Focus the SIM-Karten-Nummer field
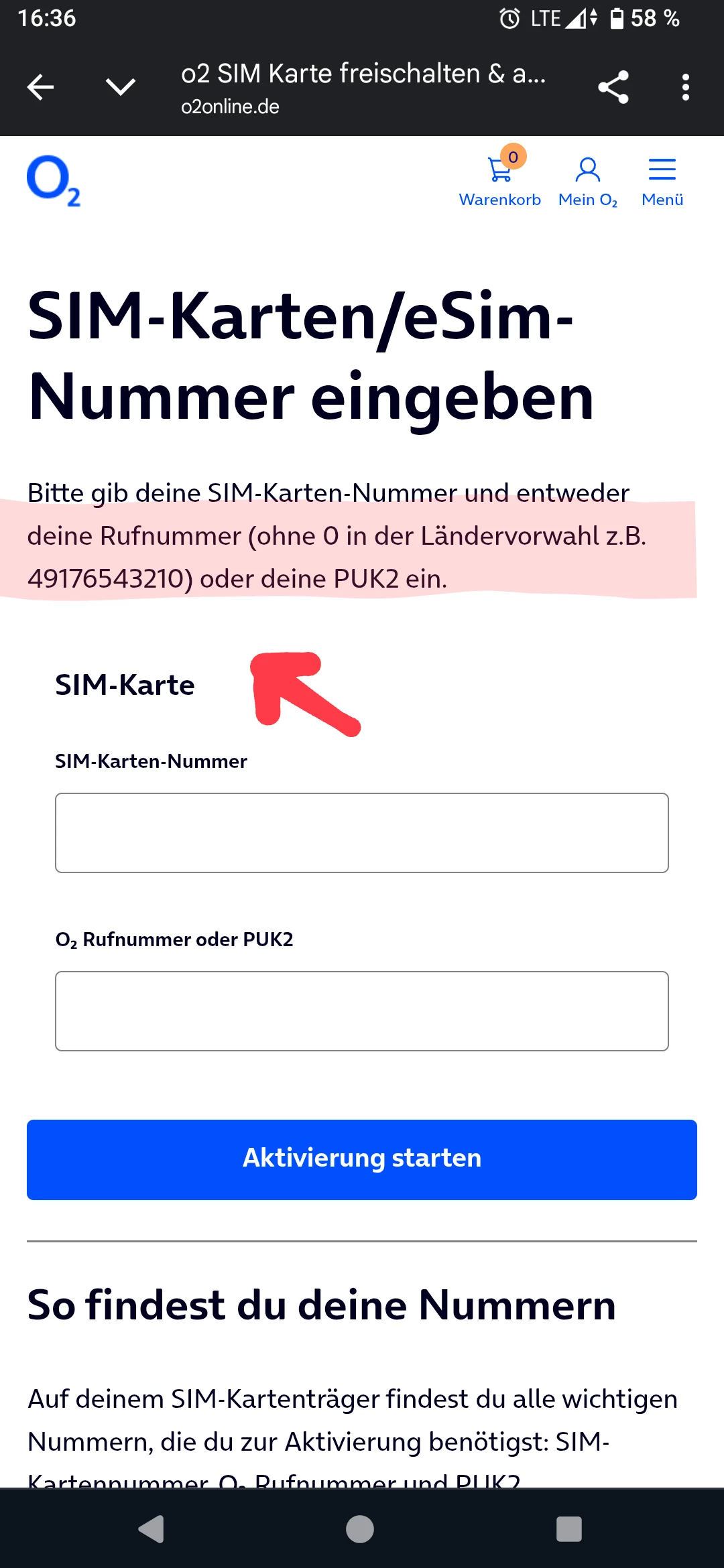Viewport: 724px width, 1568px height. click(362, 833)
